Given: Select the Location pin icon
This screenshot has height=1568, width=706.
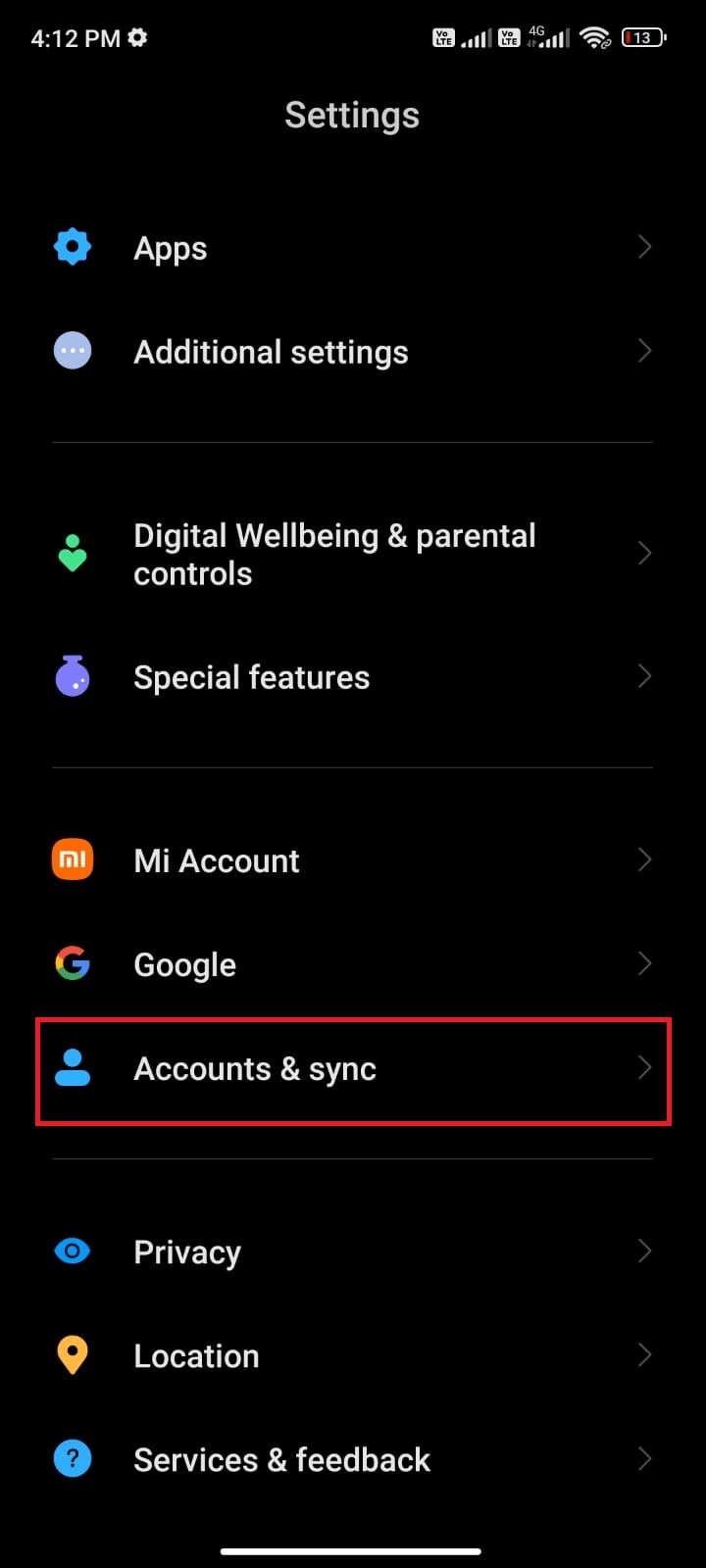Looking at the screenshot, I should point(72,1354).
